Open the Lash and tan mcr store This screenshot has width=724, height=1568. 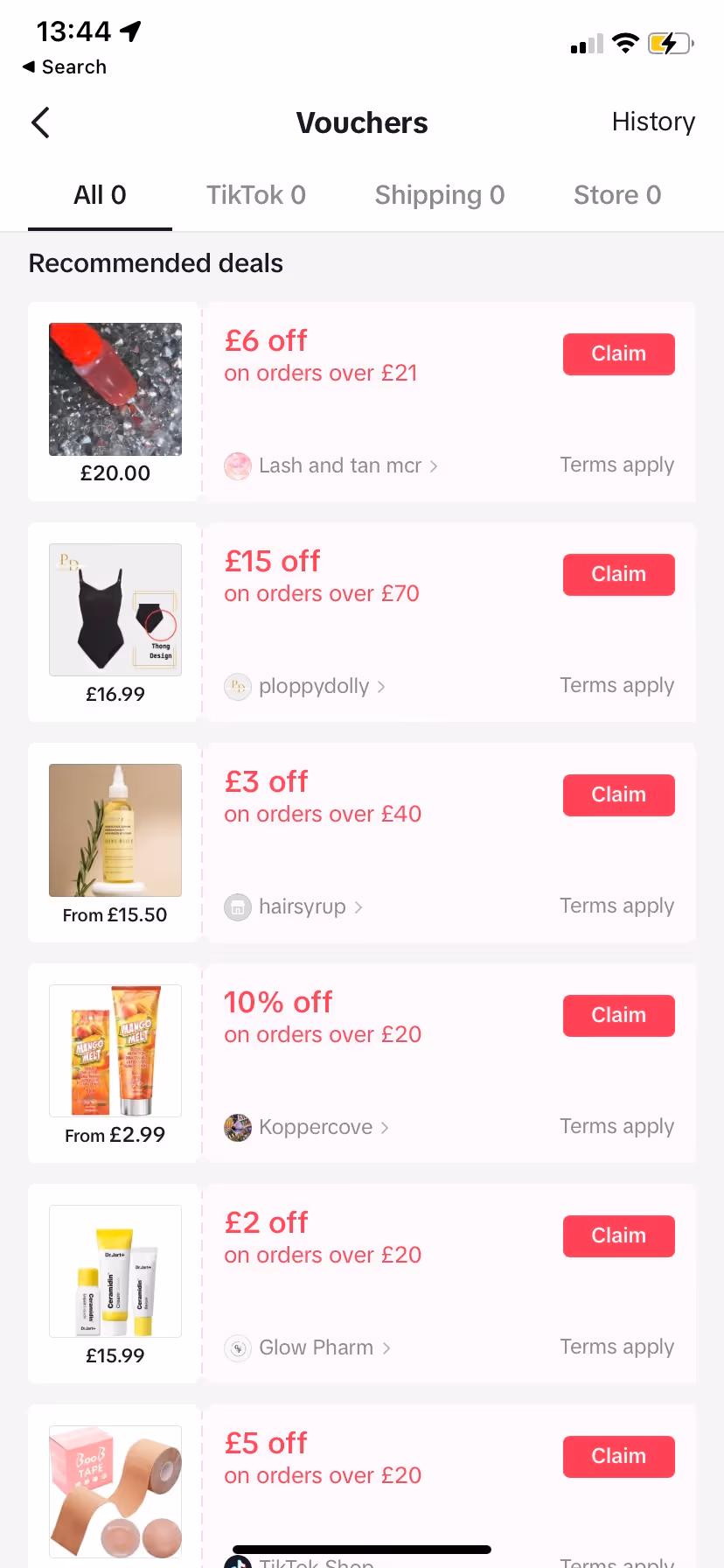coord(331,465)
